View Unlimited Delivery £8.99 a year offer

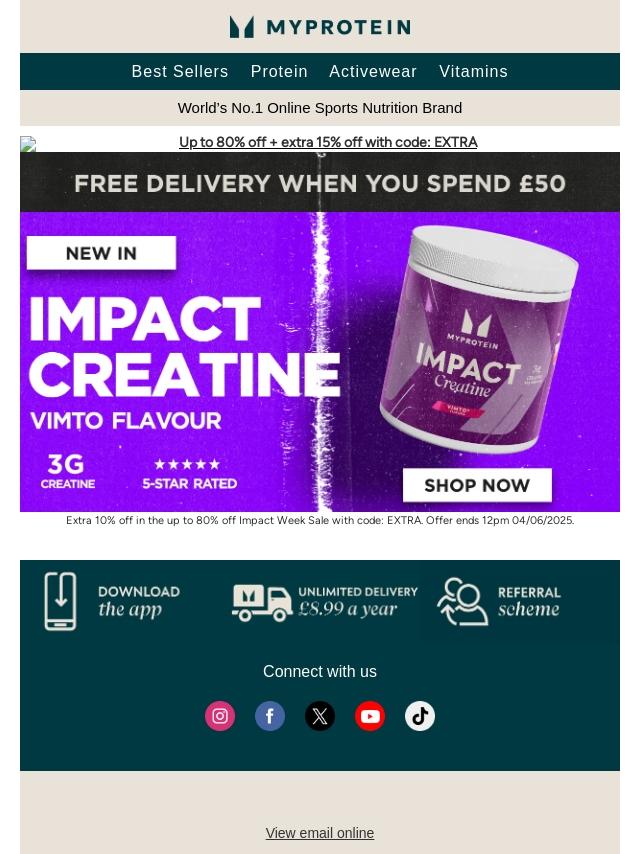coord(324,602)
